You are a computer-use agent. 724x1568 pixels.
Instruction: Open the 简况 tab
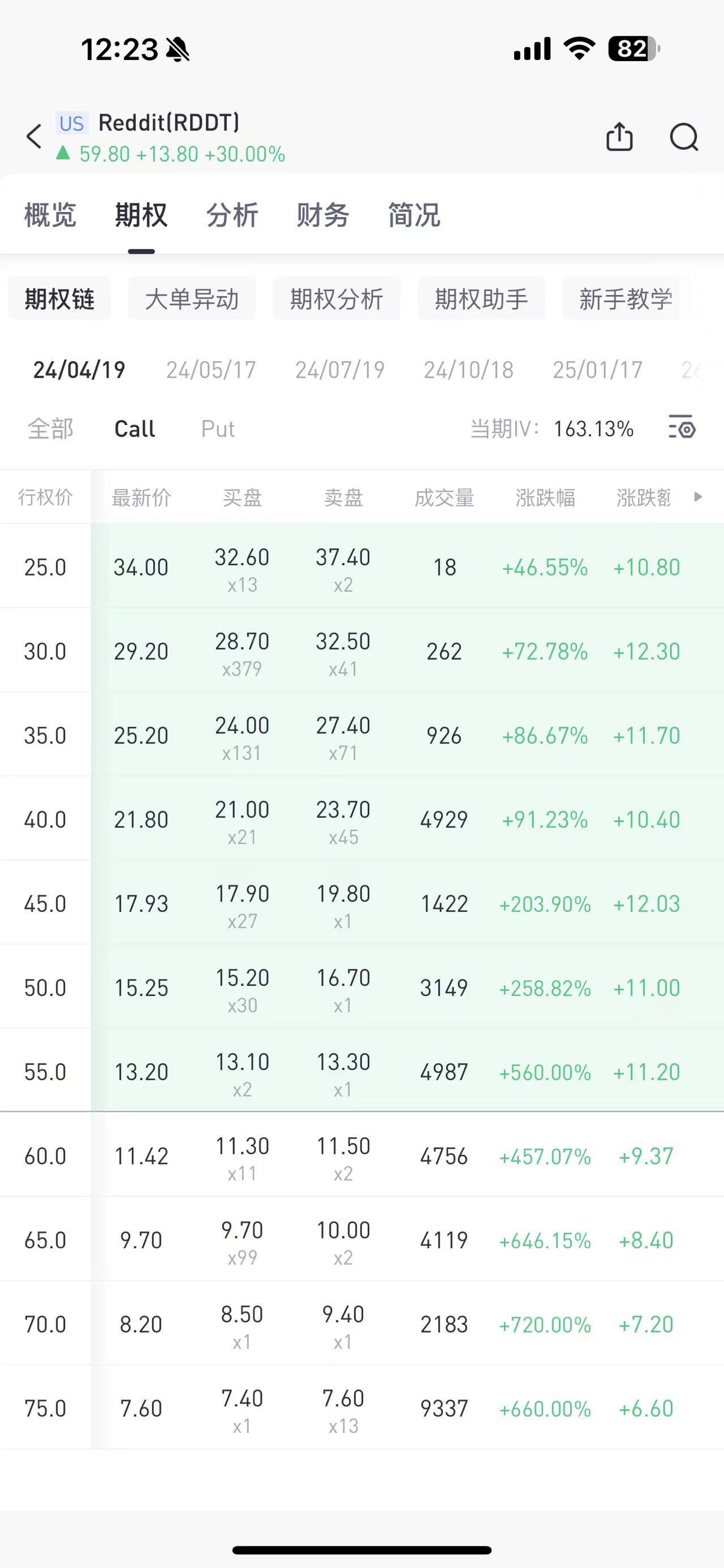414,215
